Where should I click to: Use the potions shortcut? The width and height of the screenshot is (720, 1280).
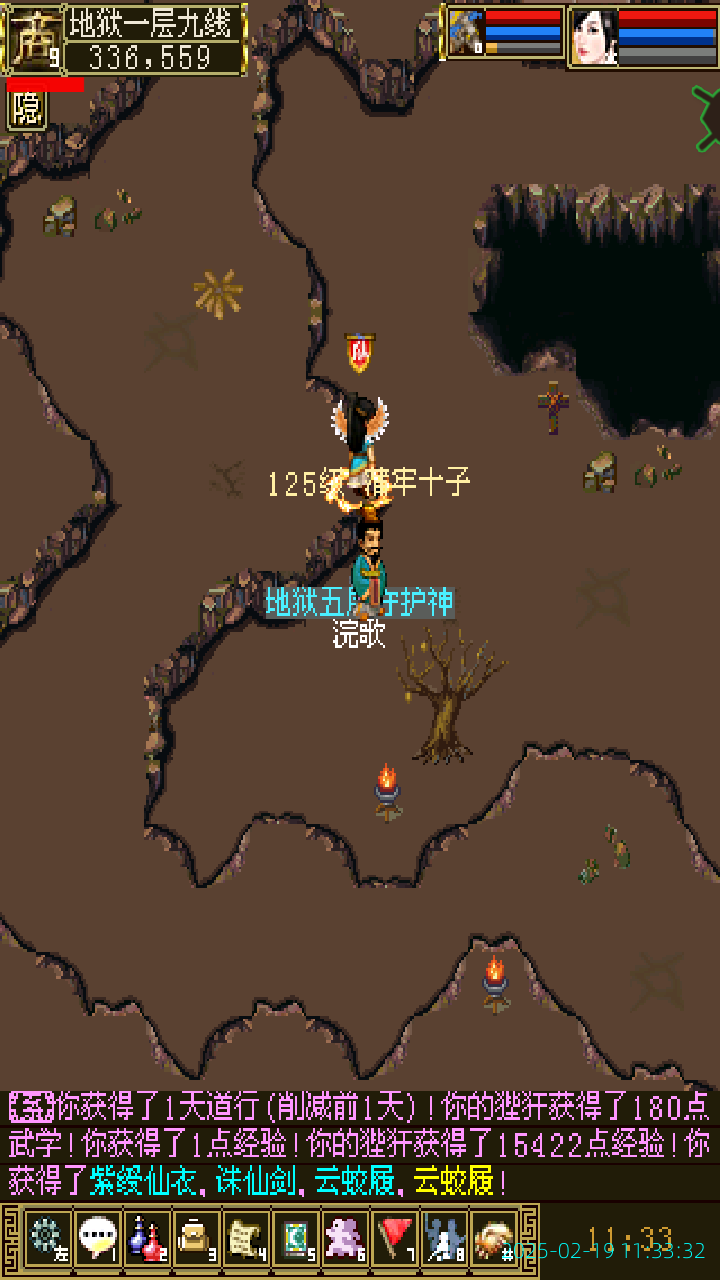(146, 1238)
